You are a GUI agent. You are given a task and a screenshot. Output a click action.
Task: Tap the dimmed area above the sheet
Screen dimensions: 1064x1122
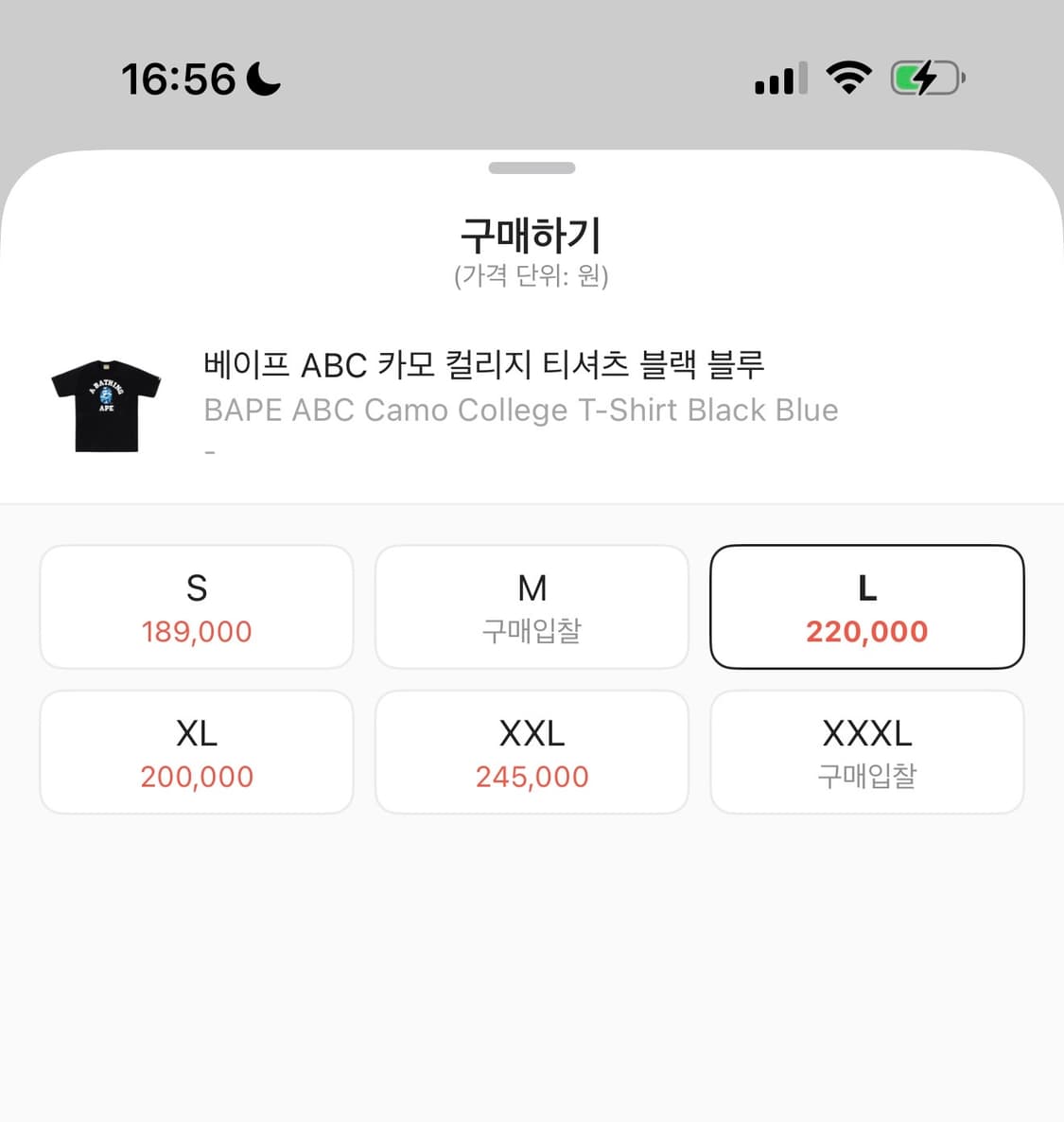click(x=532, y=123)
